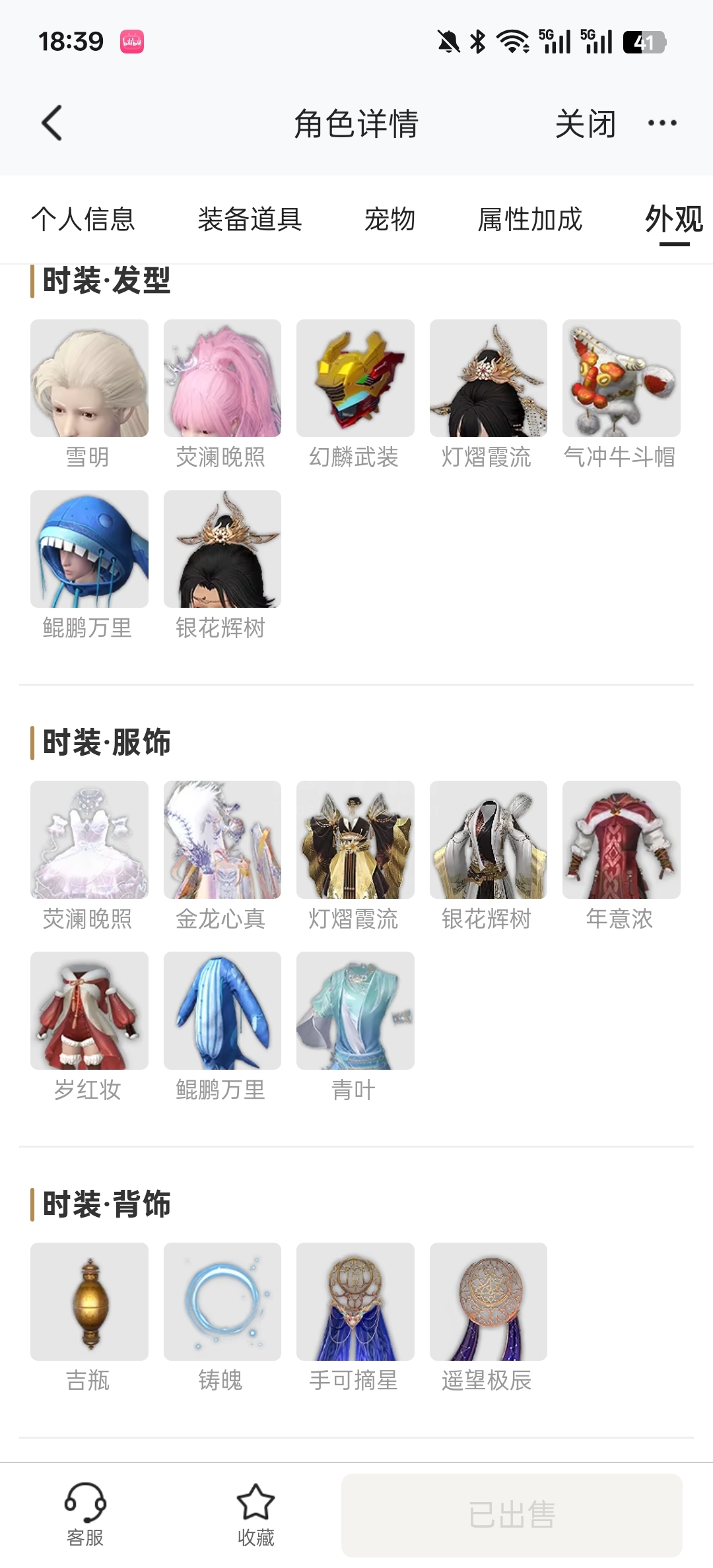Viewport: 713px width, 1568px height.
Task: Switch to the 装备道具 tab
Action: [250, 219]
